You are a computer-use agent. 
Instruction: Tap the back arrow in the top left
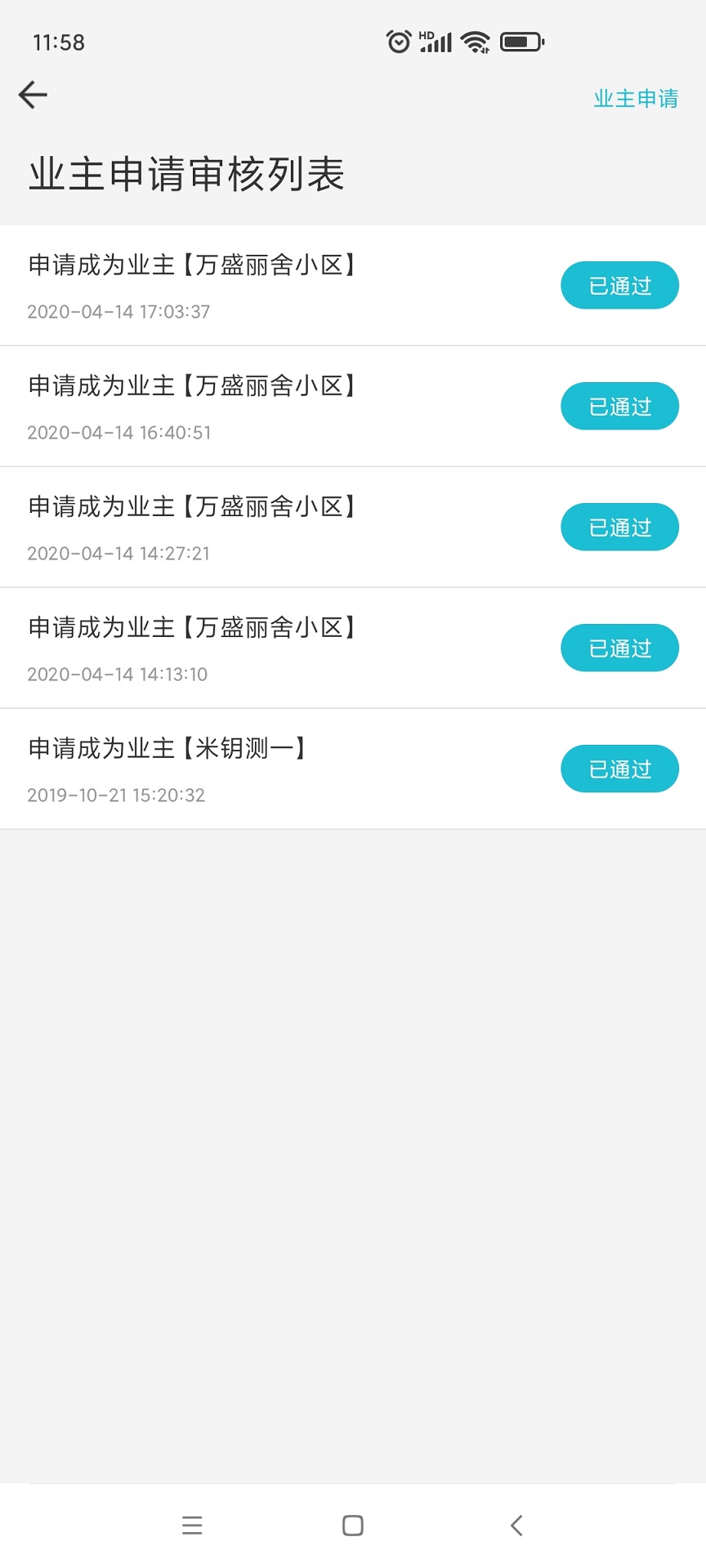tap(33, 95)
